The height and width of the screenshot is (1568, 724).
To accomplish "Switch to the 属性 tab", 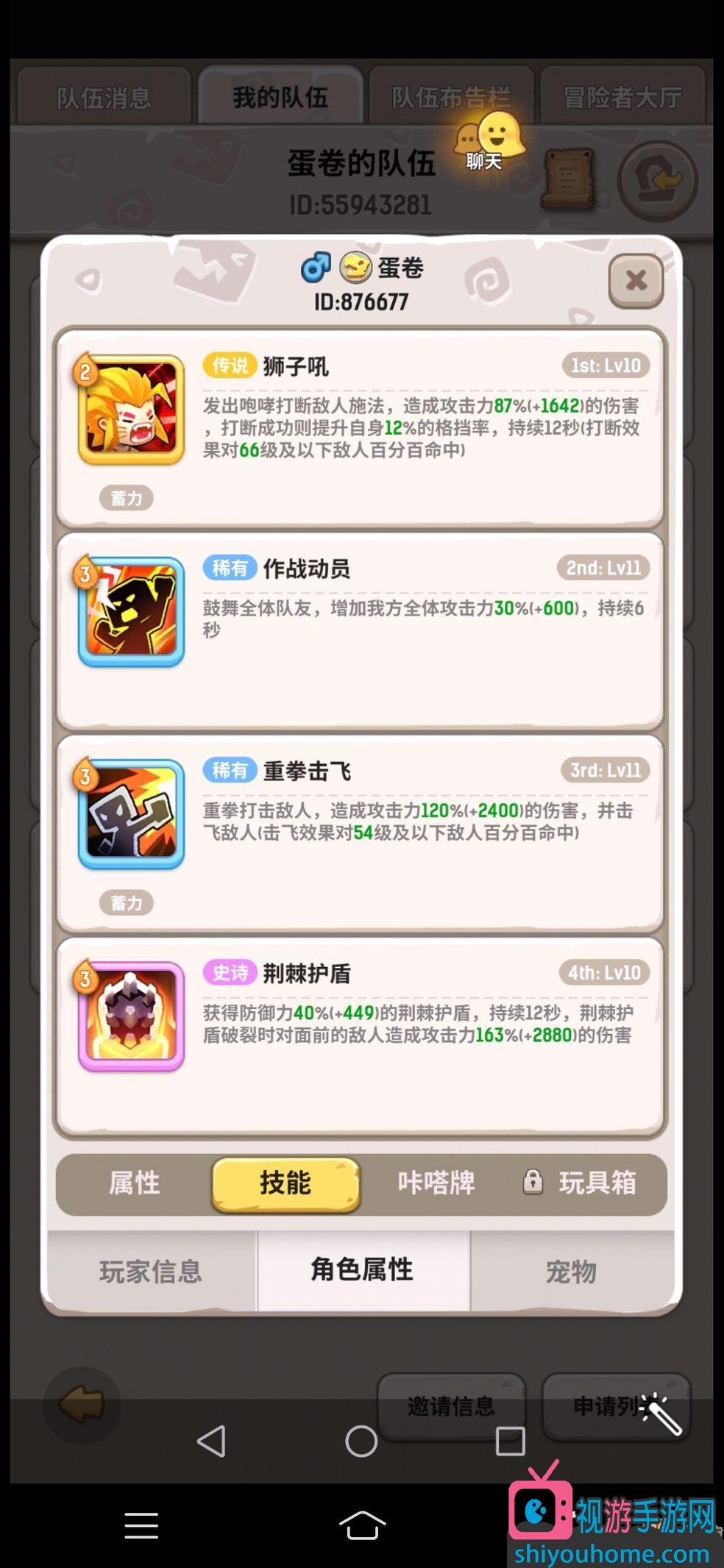I will click(x=134, y=1183).
